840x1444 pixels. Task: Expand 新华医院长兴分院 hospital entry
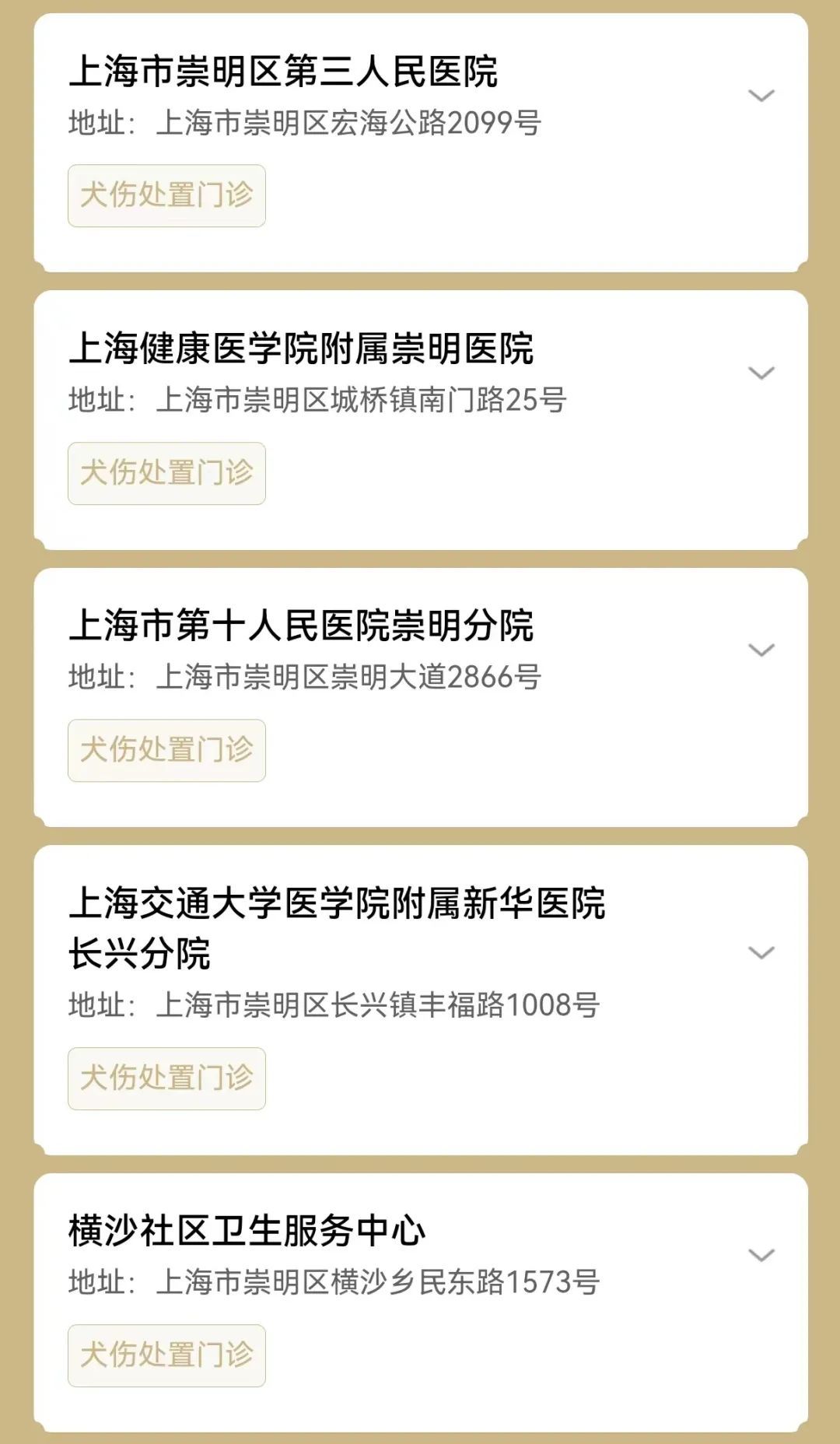[x=761, y=952]
